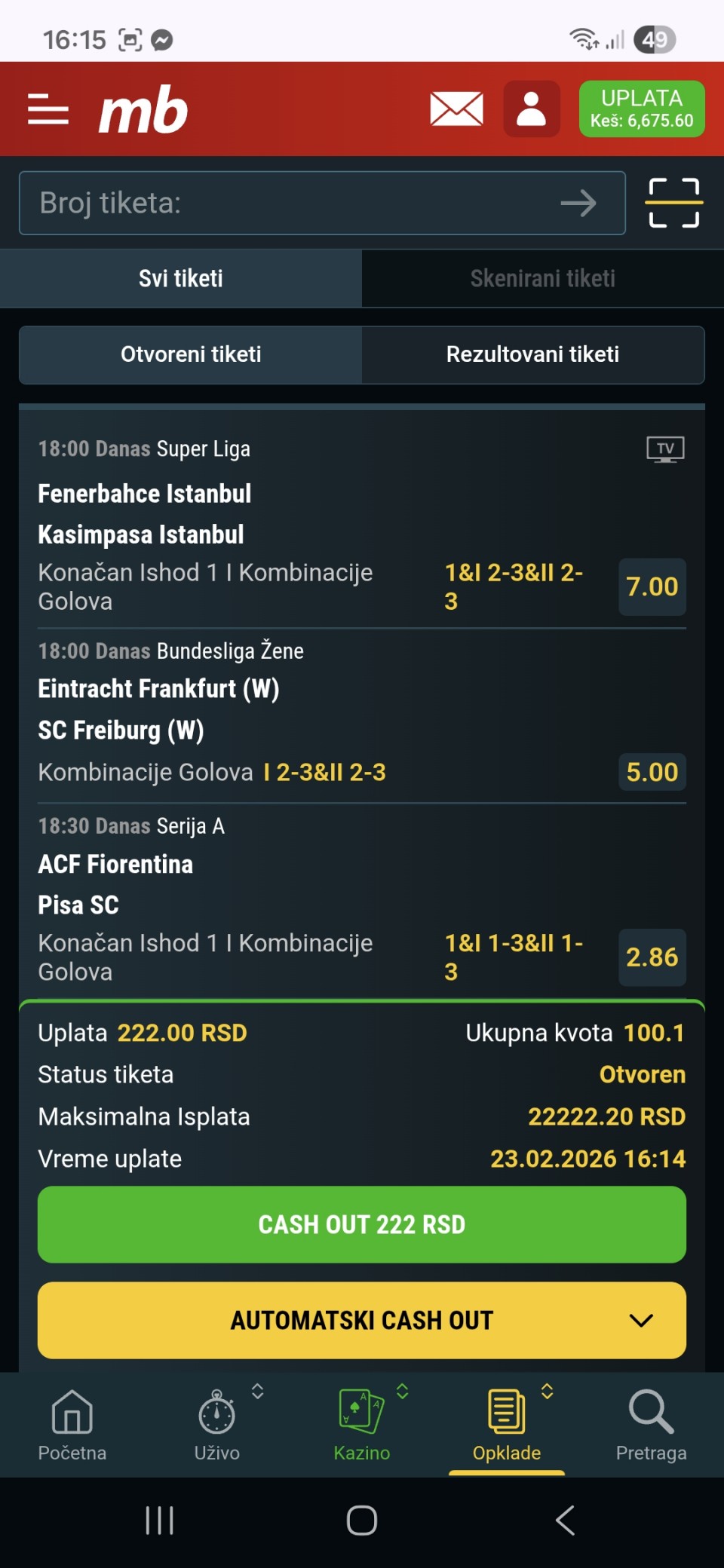Screen dimensions: 724x1568
Task: Open TV stream for Fenerbahce match
Action: coord(665,449)
